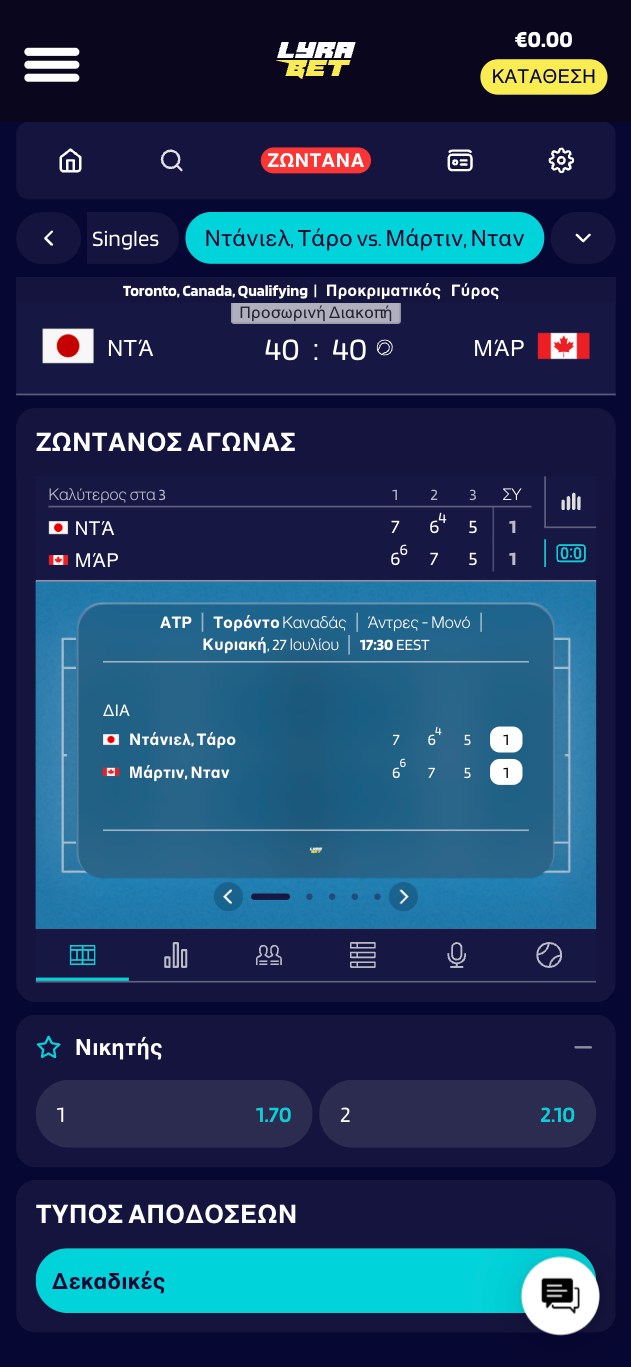This screenshot has width=631, height=1367.
Task: Go to the home icon
Action: coord(70,160)
